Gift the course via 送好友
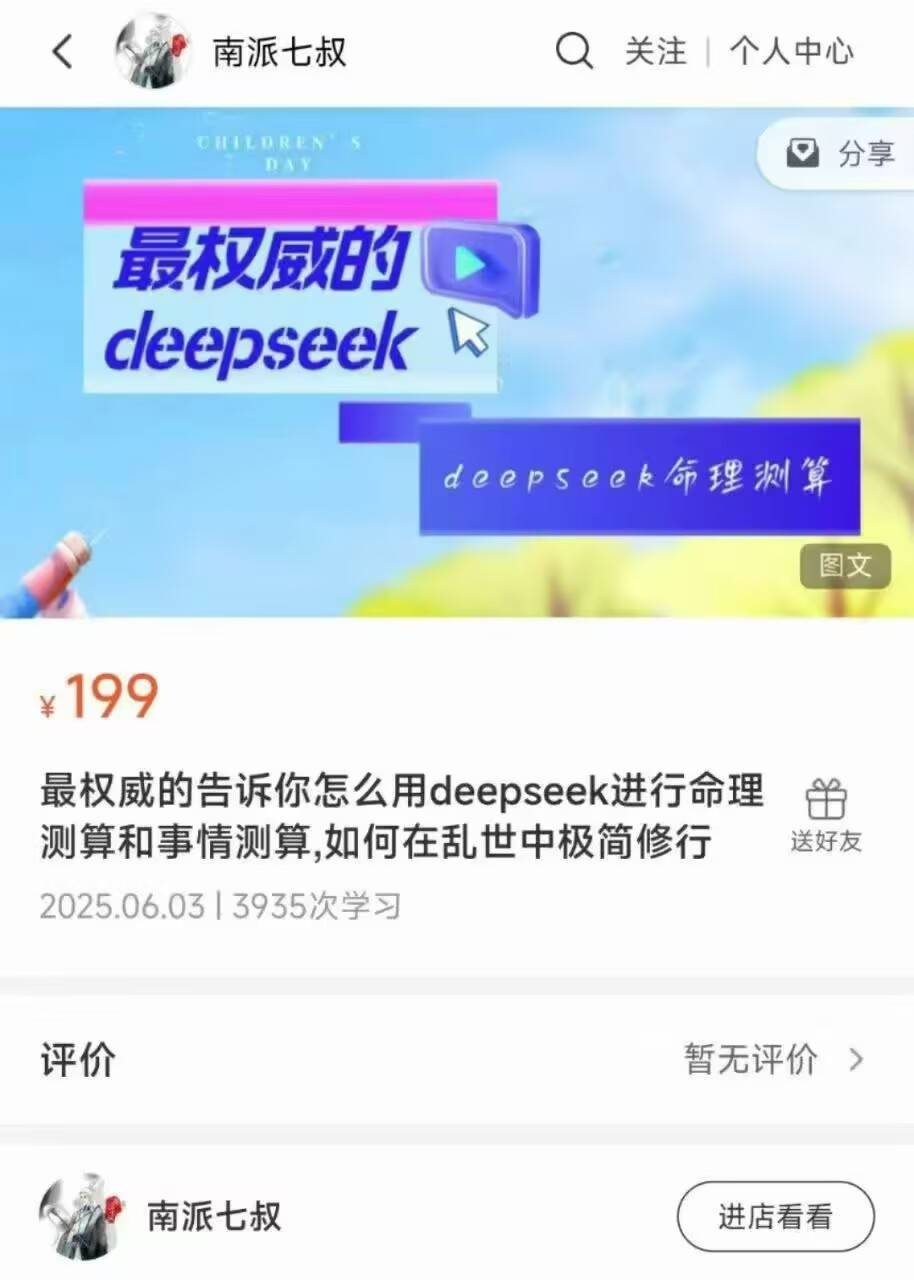914x1280 pixels. [x=826, y=816]
